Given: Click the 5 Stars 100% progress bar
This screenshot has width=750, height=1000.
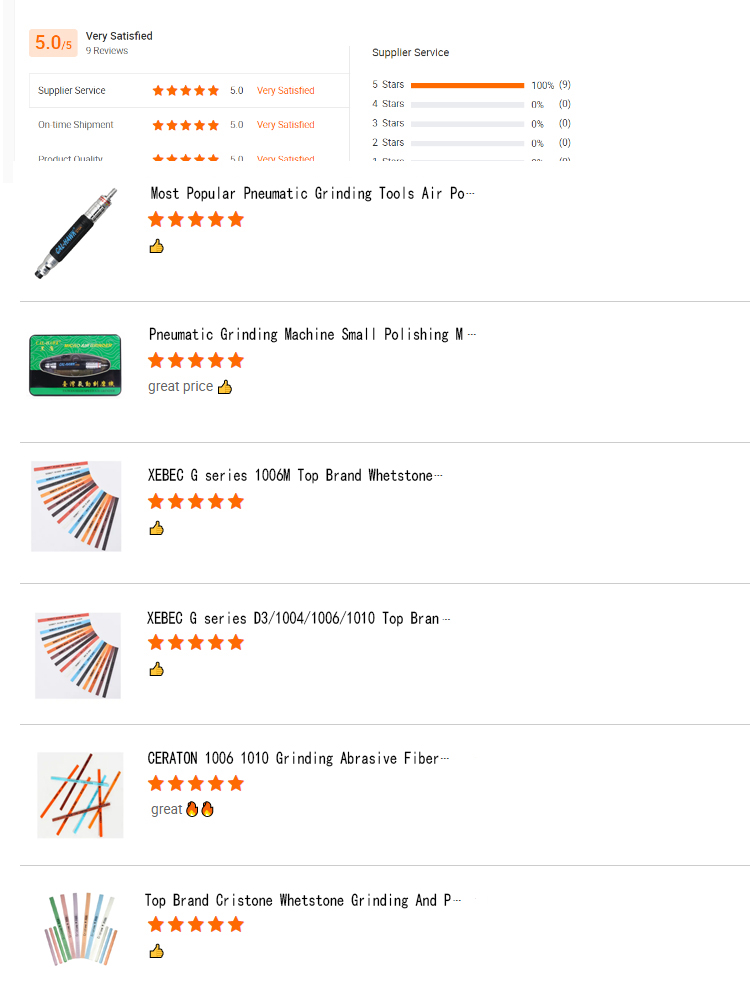Looking at the screenshot, I should coord(465,85).
